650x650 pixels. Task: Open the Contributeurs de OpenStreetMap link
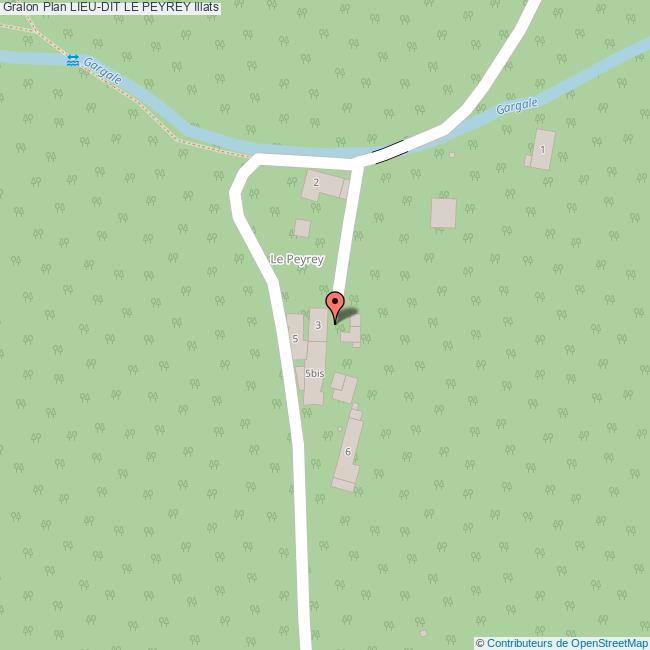click(x=566, y=643)
